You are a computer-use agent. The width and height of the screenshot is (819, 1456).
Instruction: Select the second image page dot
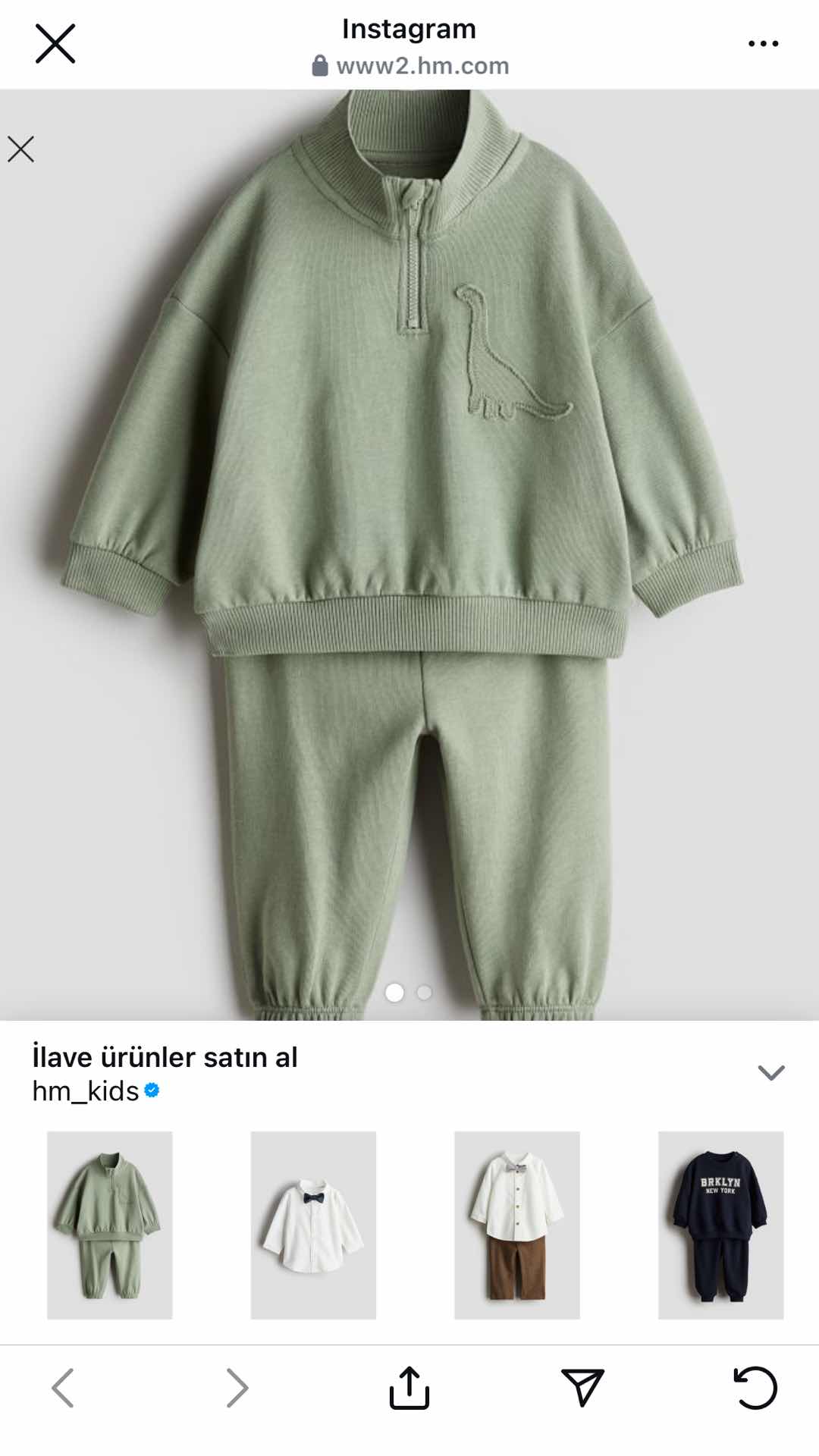coord(425,992)
